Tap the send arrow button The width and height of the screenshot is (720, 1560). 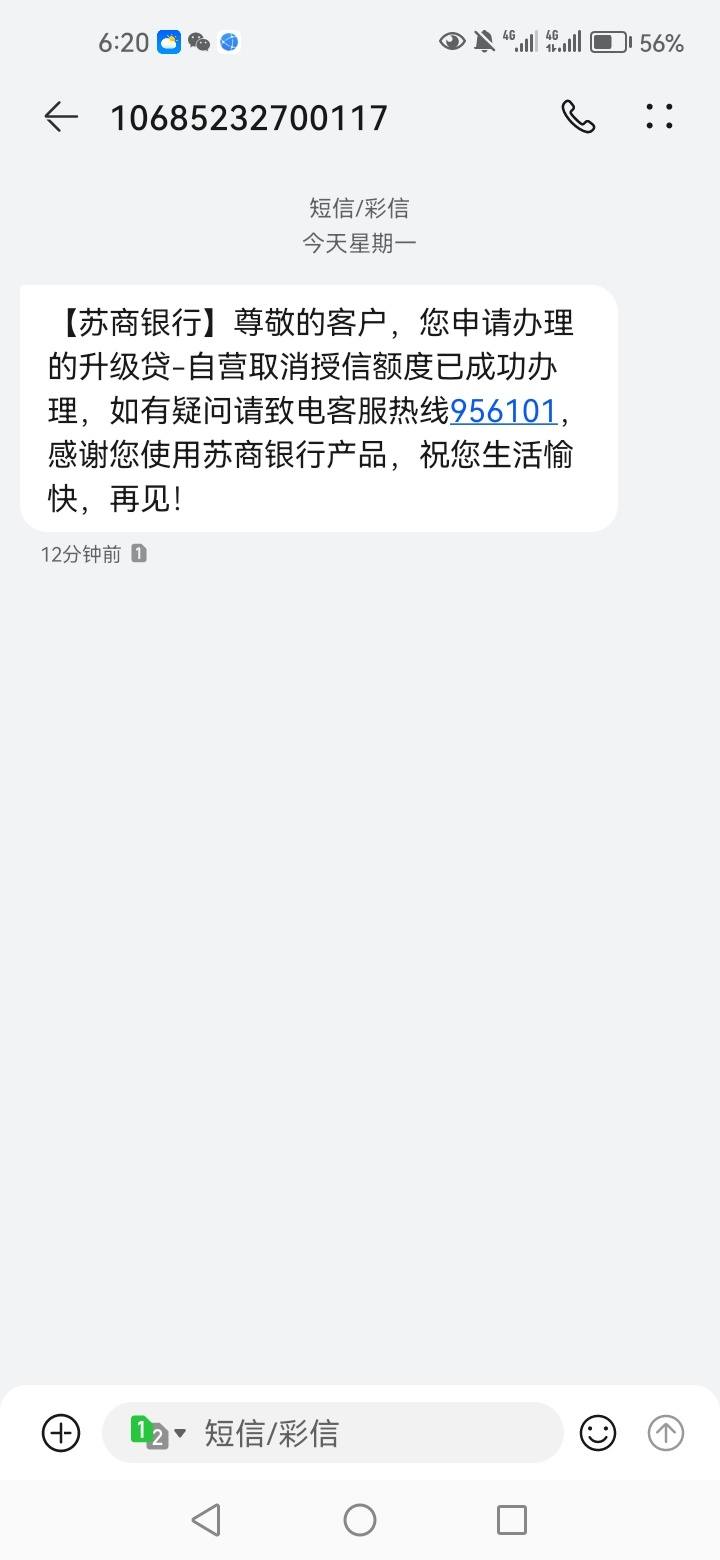(x=666, y=1433)
